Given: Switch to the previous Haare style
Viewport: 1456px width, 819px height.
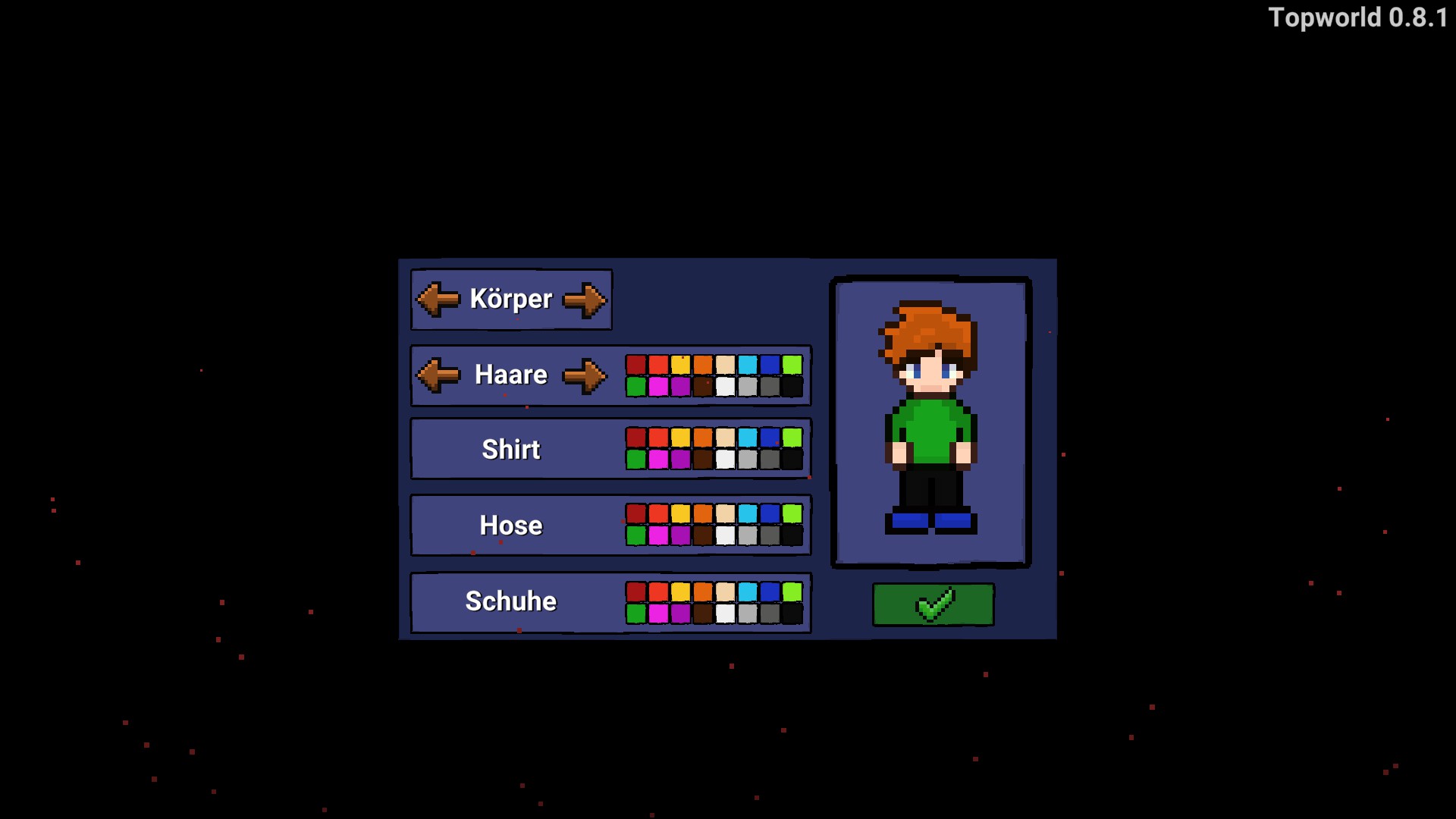Looking at the screenshot, I should [438, 375].
